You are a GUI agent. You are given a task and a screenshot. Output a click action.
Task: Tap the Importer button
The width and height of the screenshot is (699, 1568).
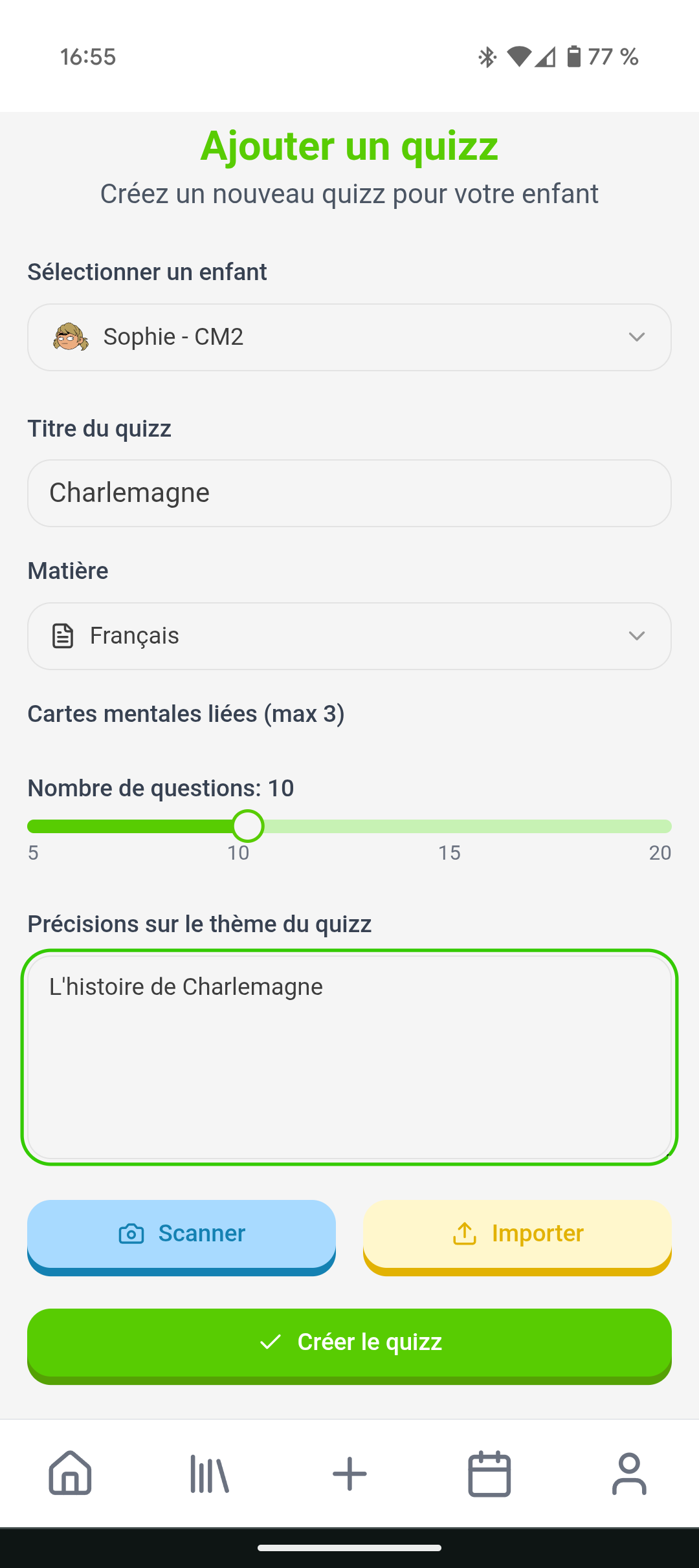517,1234
